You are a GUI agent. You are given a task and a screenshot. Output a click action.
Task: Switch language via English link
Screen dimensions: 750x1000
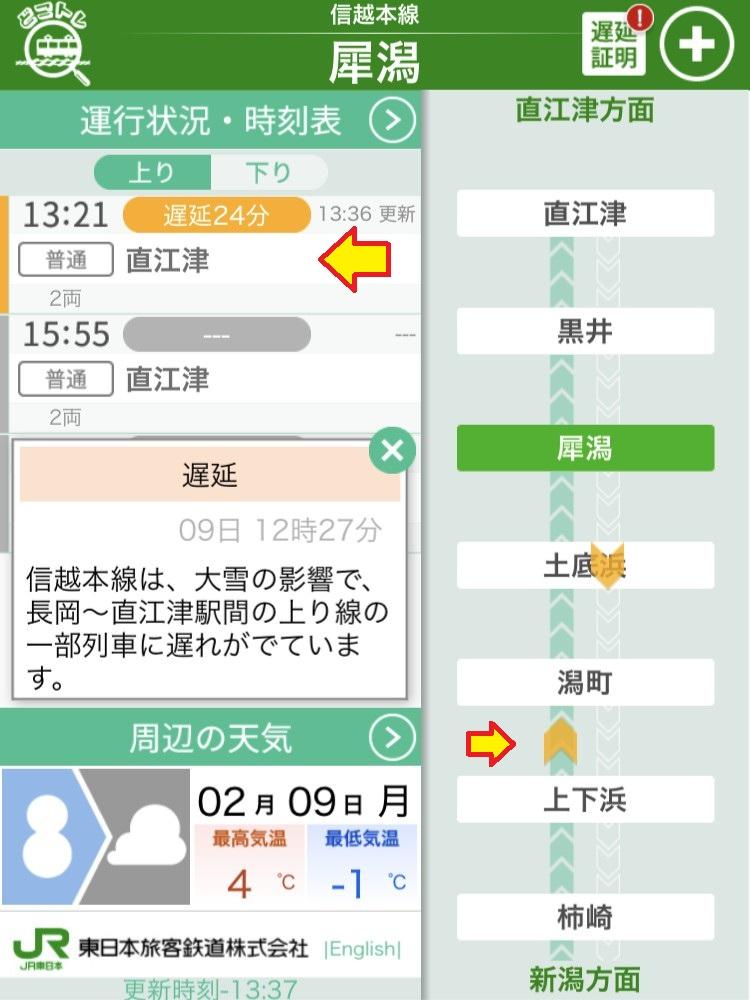click(x=362, y=948)
